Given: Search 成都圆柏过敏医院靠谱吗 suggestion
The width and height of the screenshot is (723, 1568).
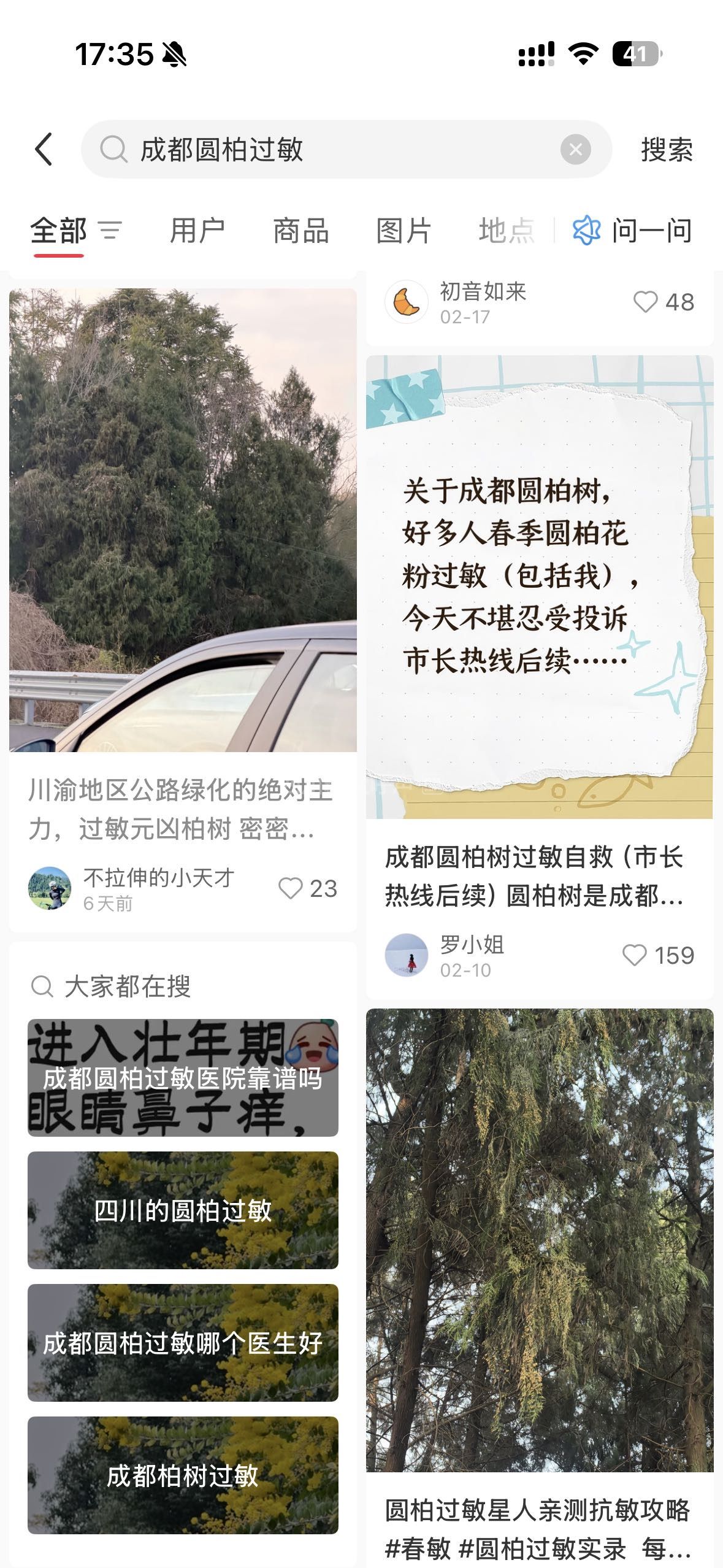Looking at the screenshot, I should click(x=183, y=1078).
